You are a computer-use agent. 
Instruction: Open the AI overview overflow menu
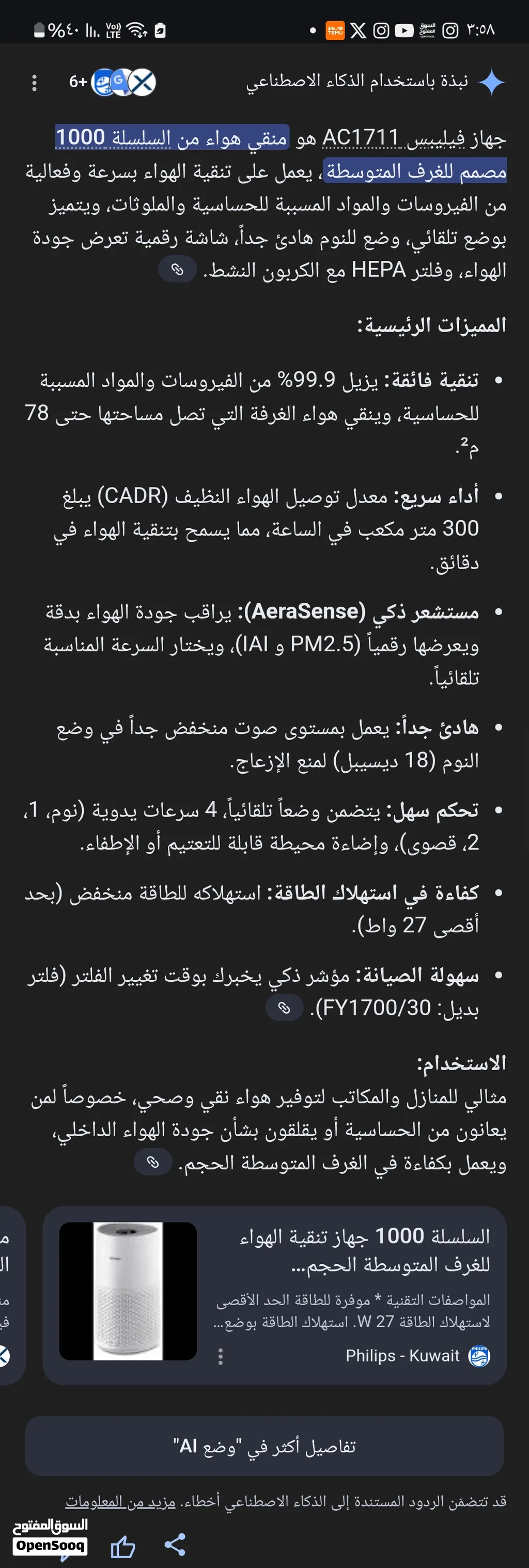point(34,82)
